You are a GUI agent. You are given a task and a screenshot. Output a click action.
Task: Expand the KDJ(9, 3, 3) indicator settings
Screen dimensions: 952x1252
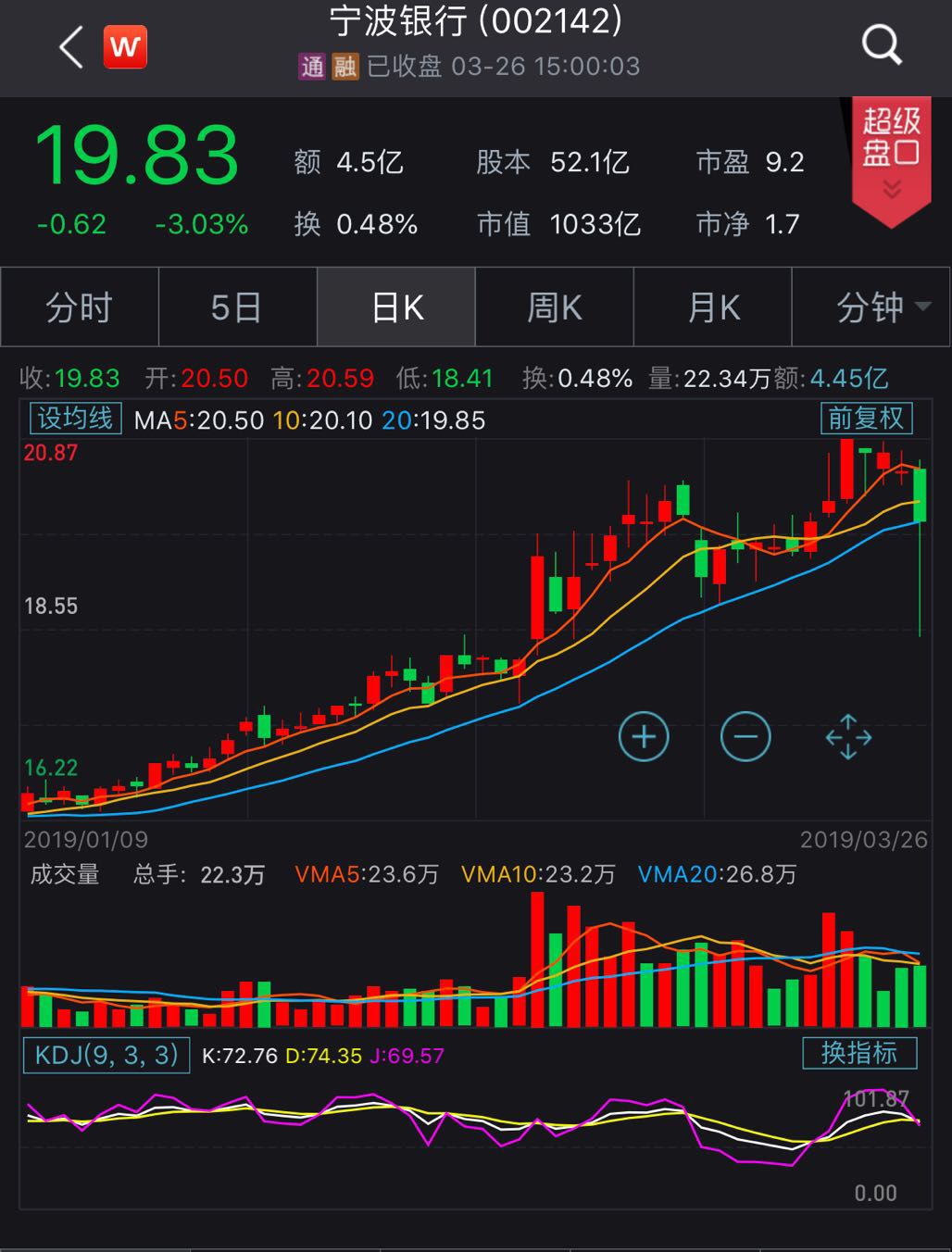click(105, 1053)
